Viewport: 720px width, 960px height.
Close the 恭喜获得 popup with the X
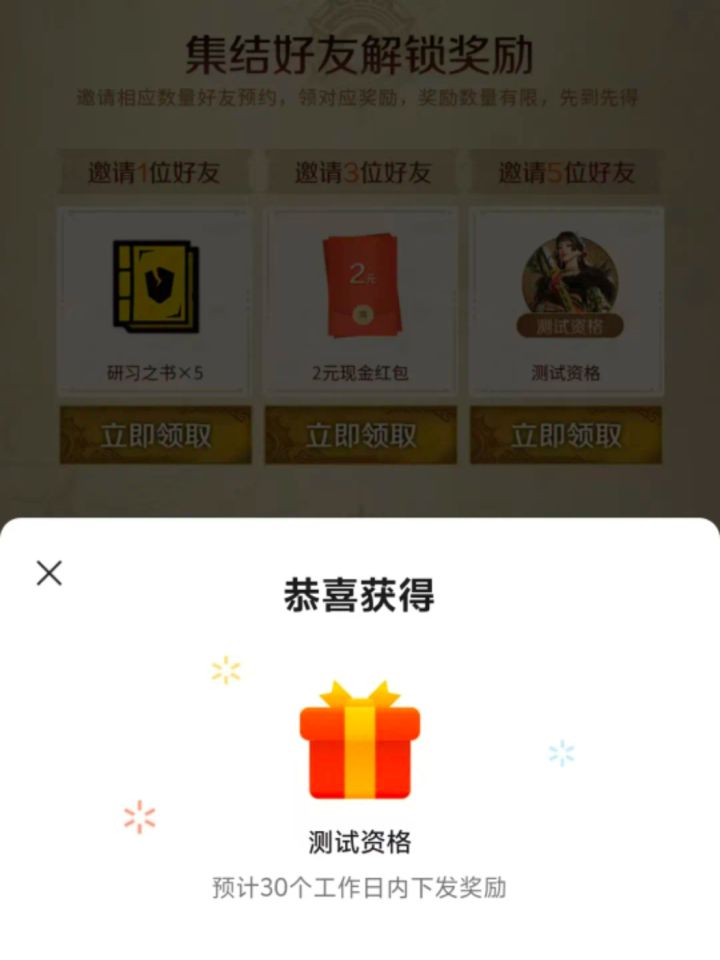point(47,573)
